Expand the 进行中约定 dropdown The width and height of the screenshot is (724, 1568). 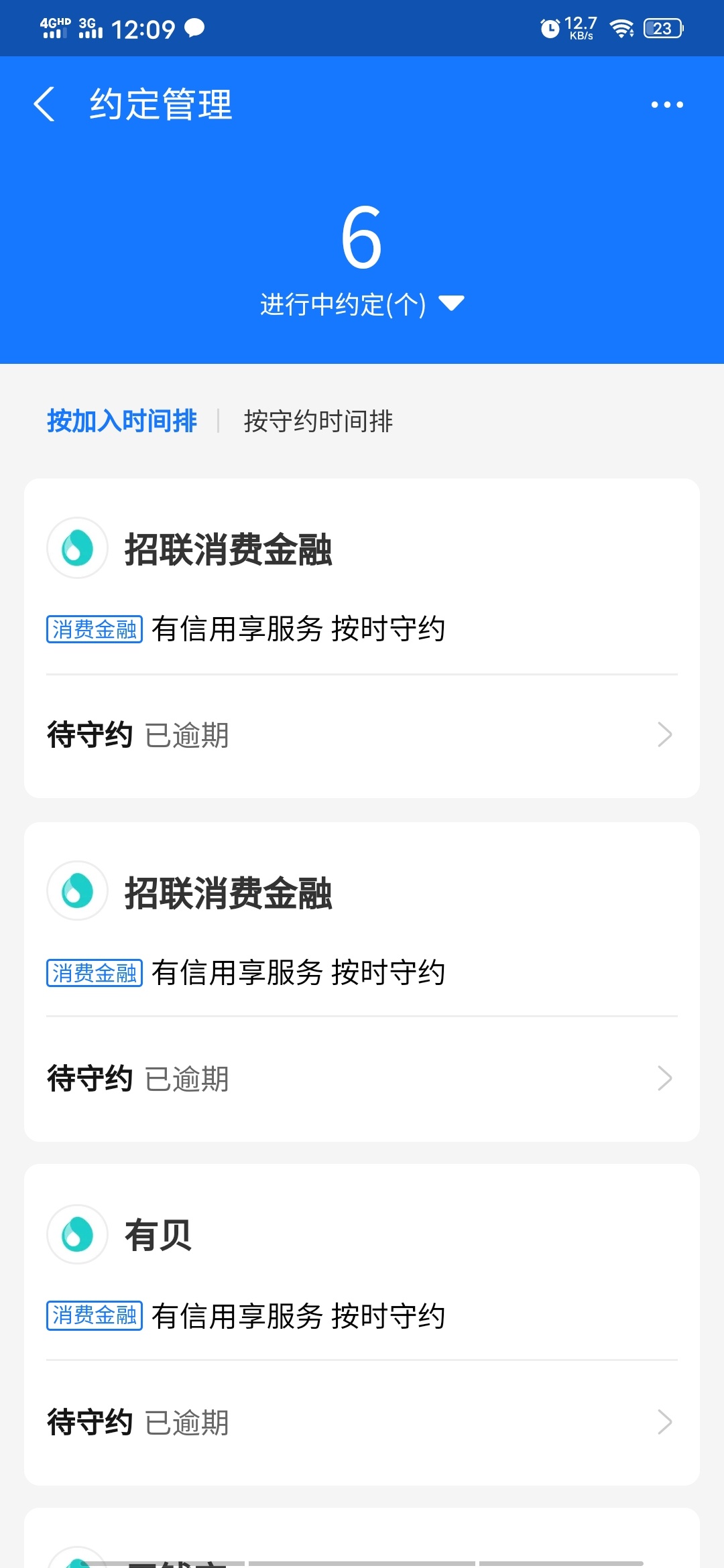(362, 304)
